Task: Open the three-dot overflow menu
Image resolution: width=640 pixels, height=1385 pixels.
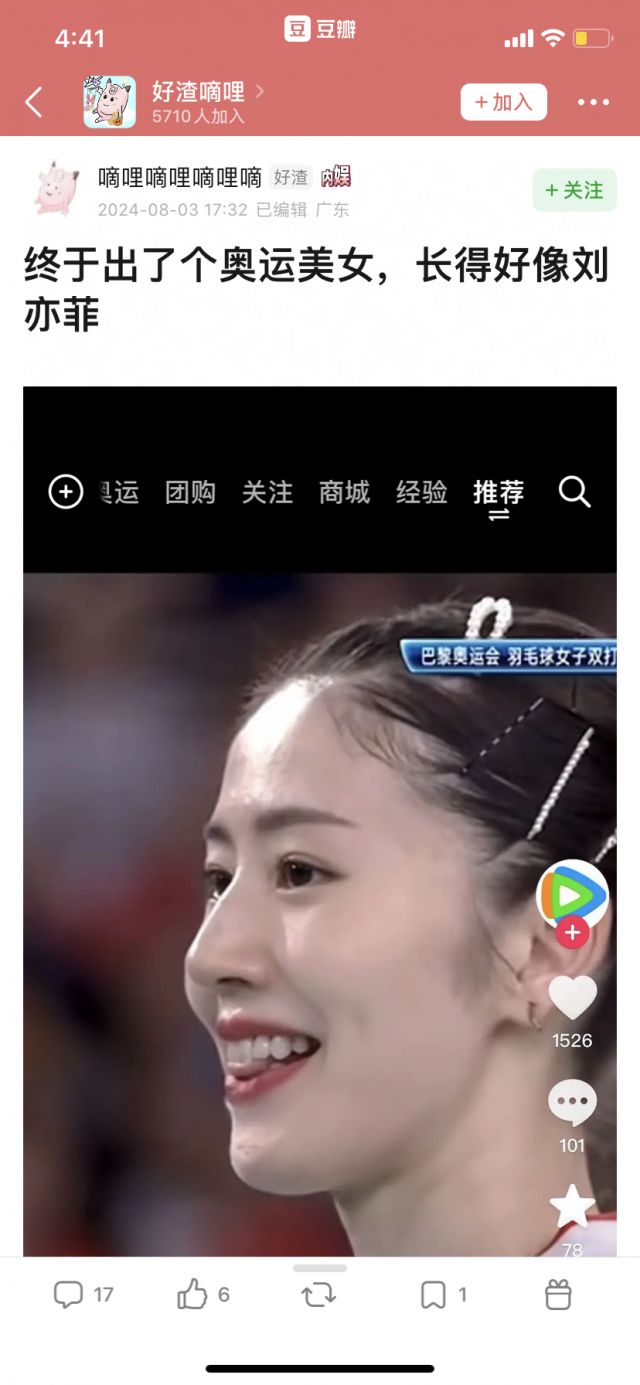Action: 593,102
